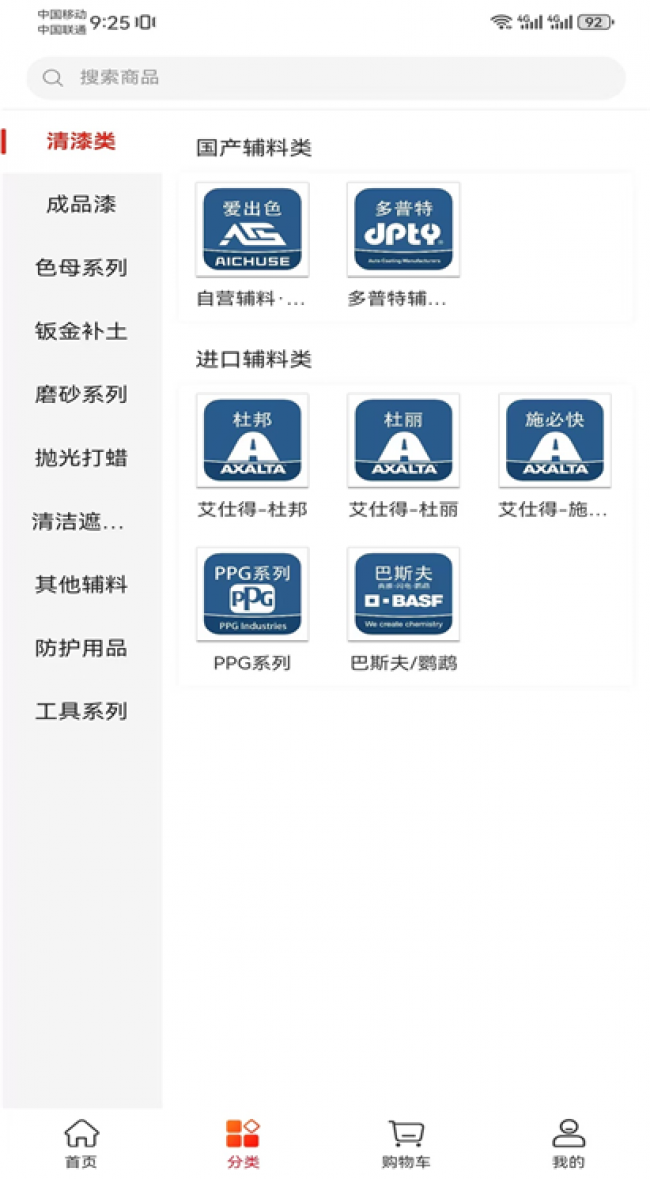Open the 其他辅料 category
The height and width of the screenshot is (1179, 650).
81,584
